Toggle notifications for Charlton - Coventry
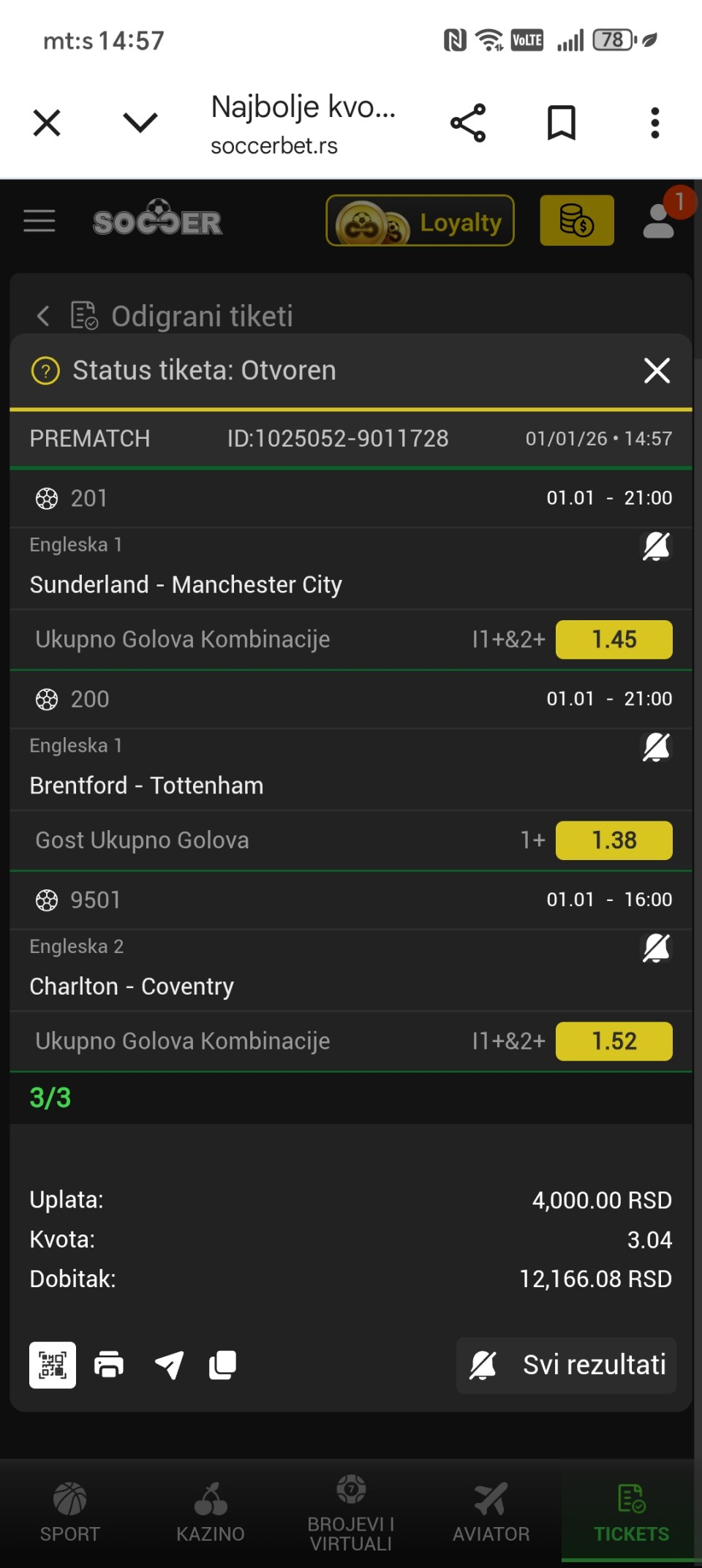702x1568 pixels. (656, 949)
